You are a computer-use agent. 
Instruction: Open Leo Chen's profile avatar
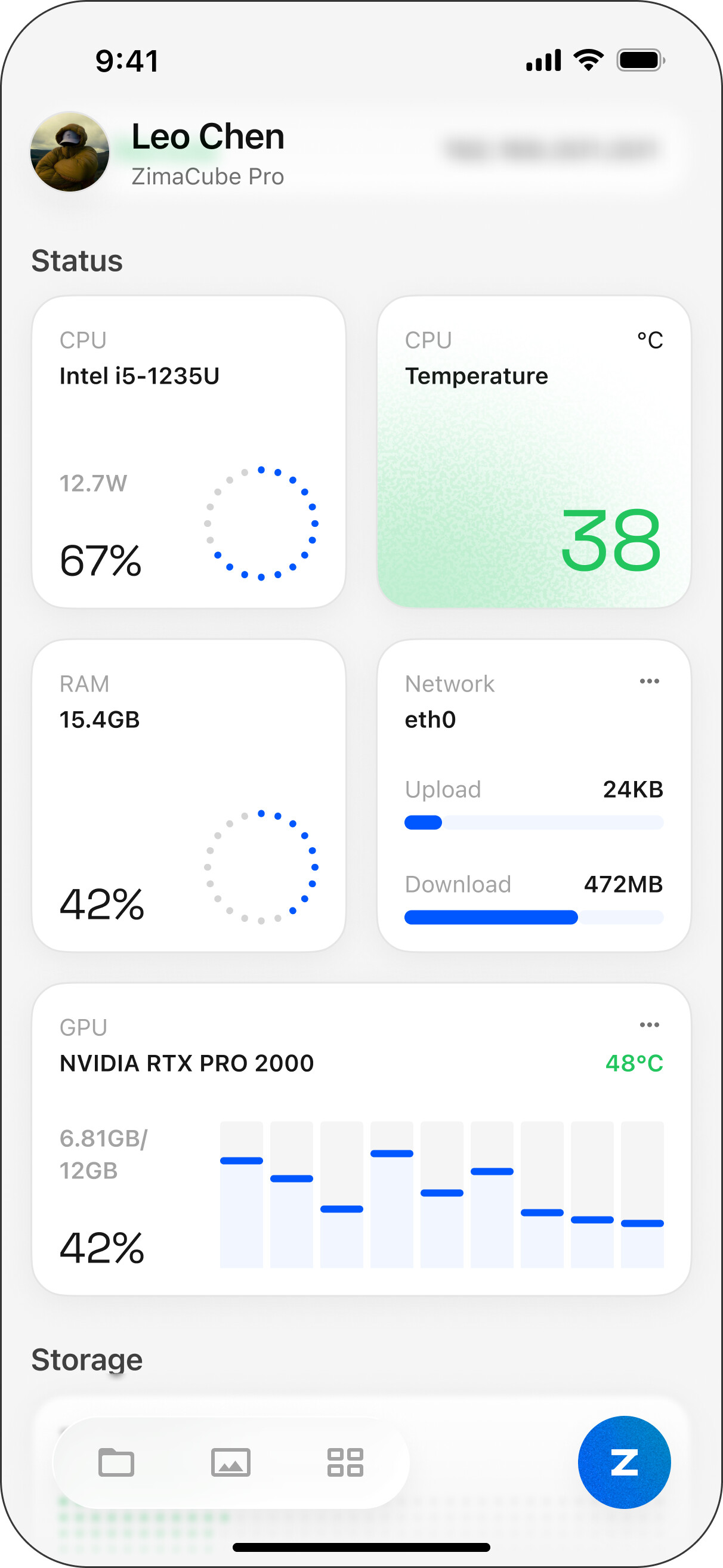pyautogui.click(x=70, y=152)
